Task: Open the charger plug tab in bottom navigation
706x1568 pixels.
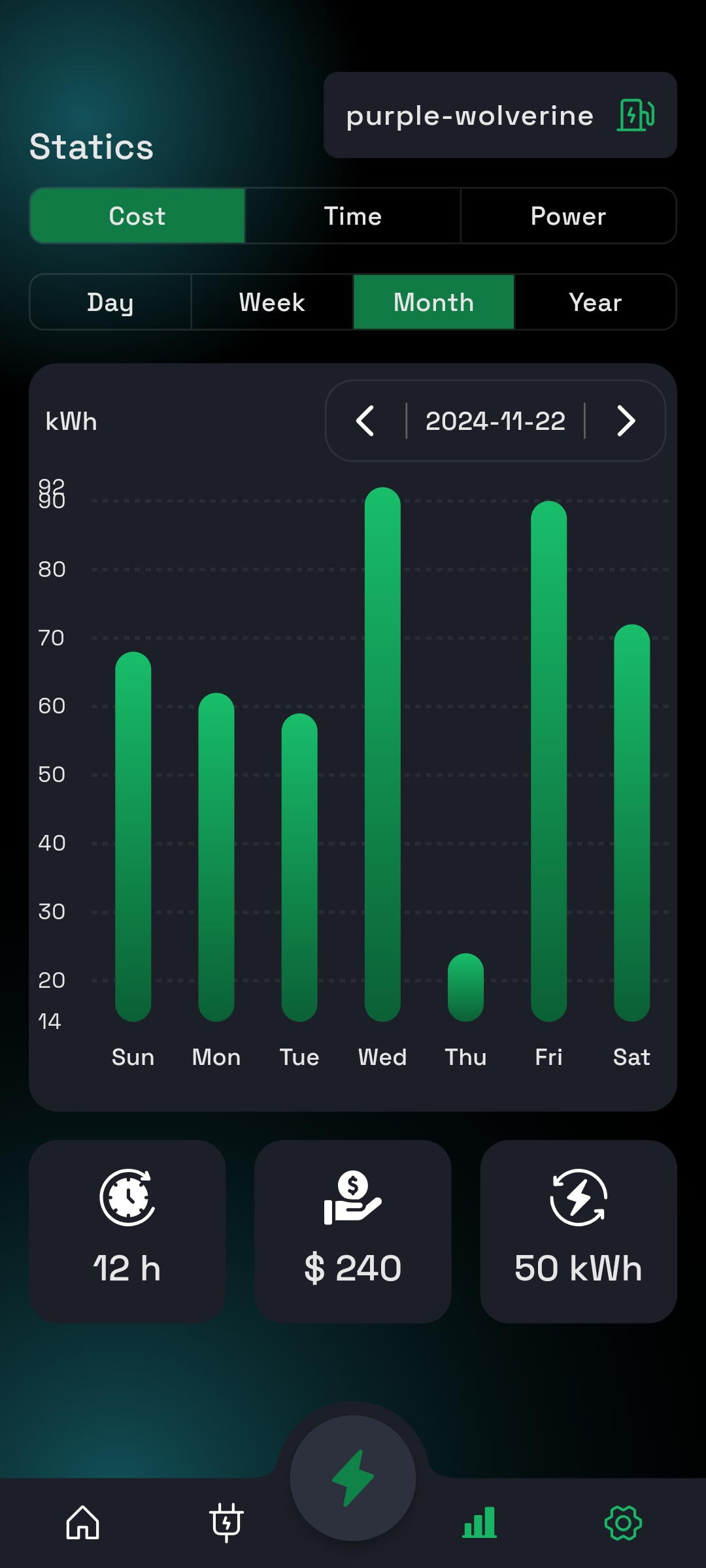Action: 226,1522
